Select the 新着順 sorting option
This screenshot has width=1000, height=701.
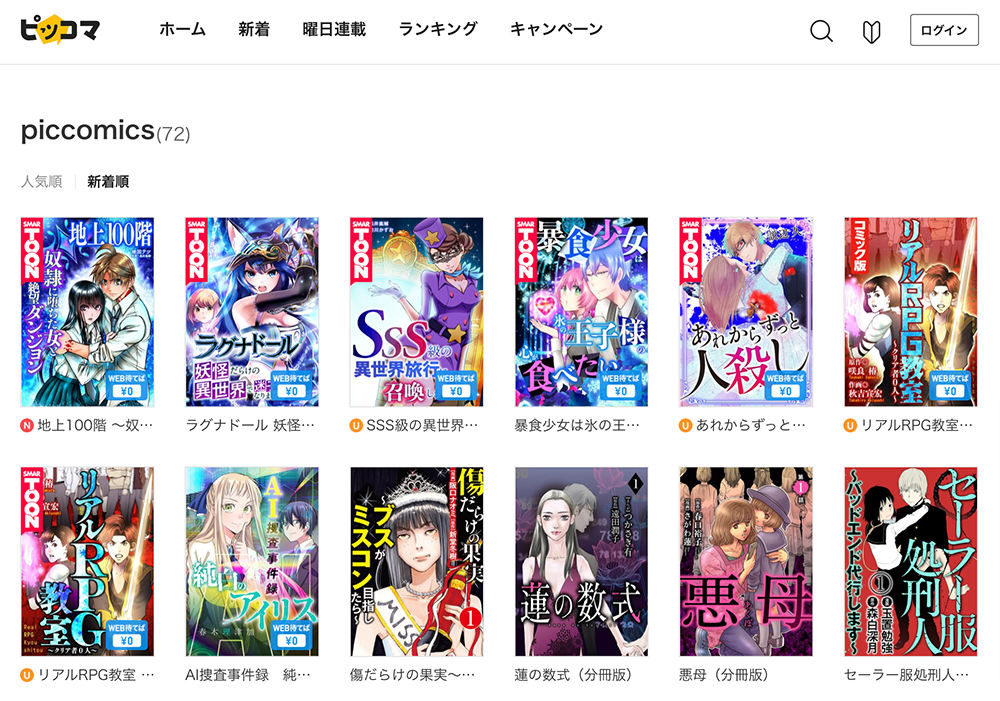[x=107, y=182]
